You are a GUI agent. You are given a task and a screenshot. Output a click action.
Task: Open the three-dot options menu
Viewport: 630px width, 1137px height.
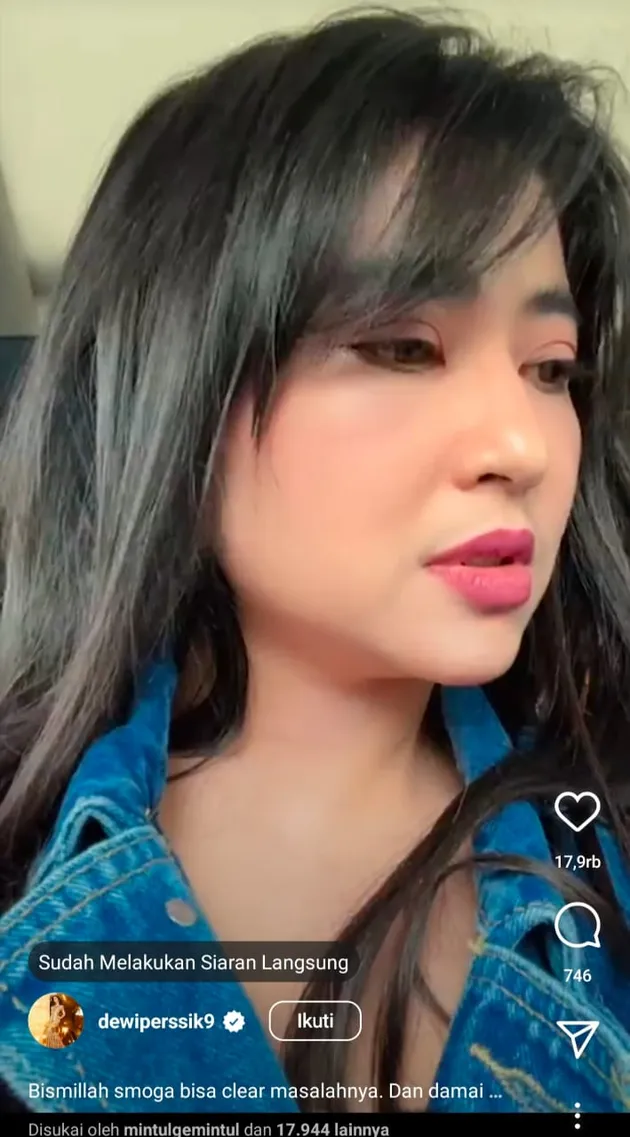(577, 1114)
